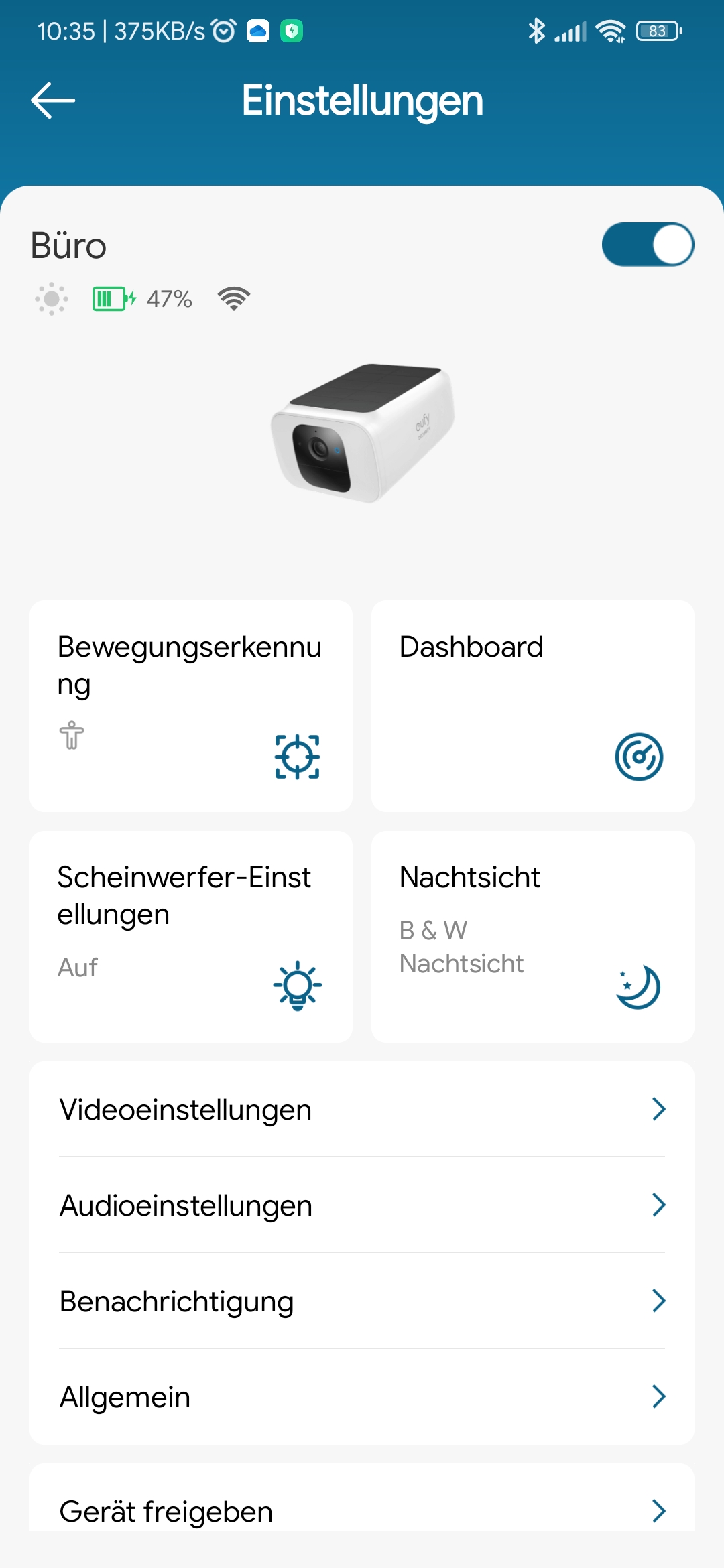Open Videoeinstellungen
The height and width of the screenshot is (1568, 724).
(362, 1110)
